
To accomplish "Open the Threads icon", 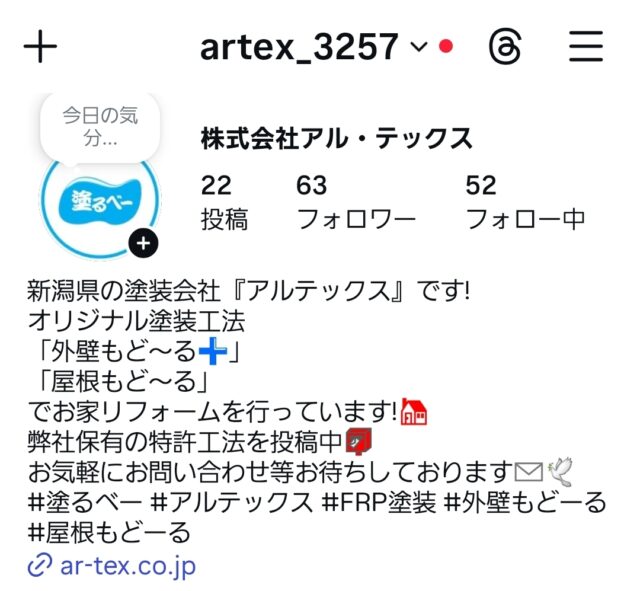I will coord(505,46).
